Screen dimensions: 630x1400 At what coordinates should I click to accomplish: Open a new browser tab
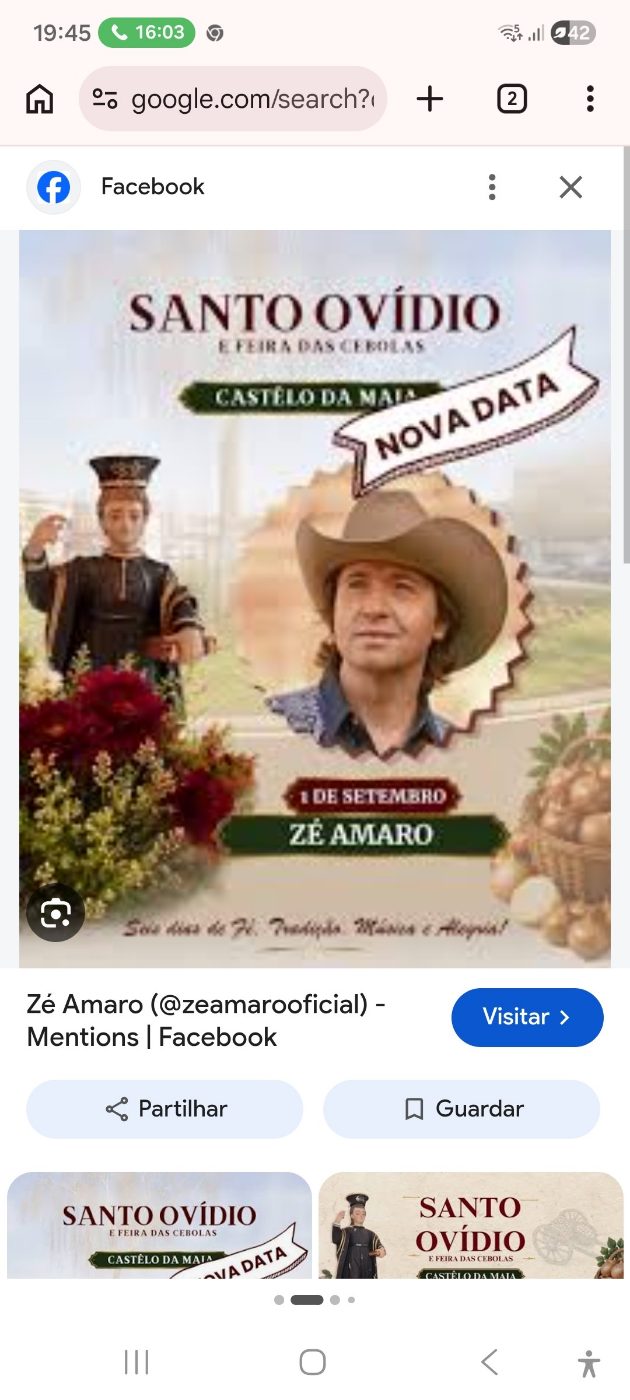click(430, 99)
